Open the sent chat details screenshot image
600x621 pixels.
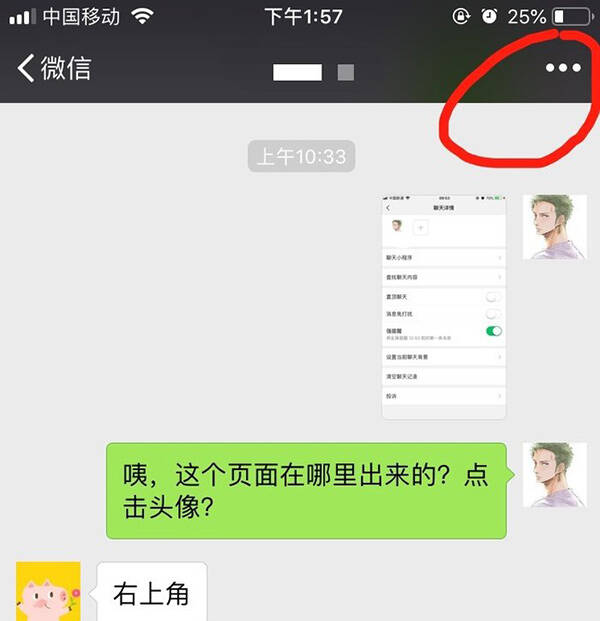[443, 308]
